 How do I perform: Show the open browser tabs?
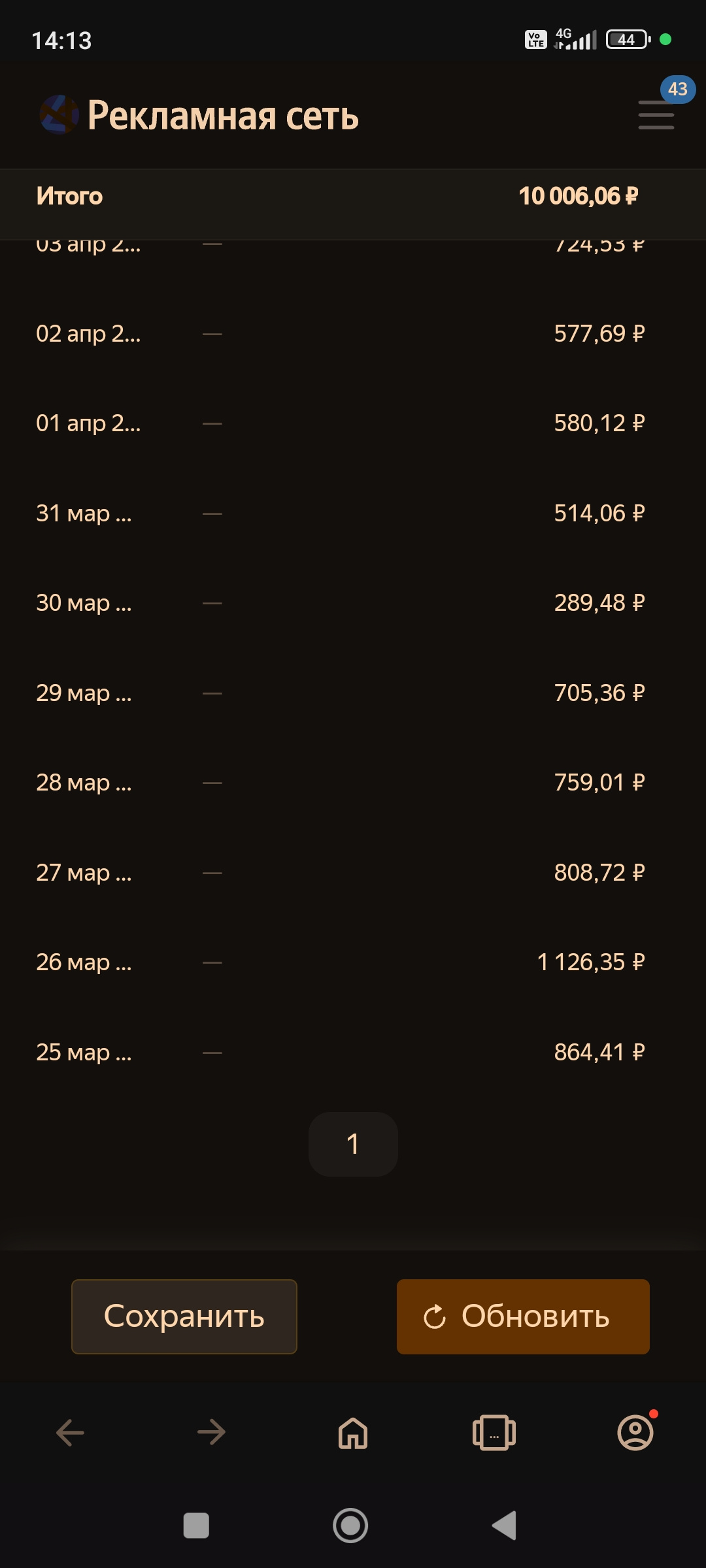[x=494, y=1433]
